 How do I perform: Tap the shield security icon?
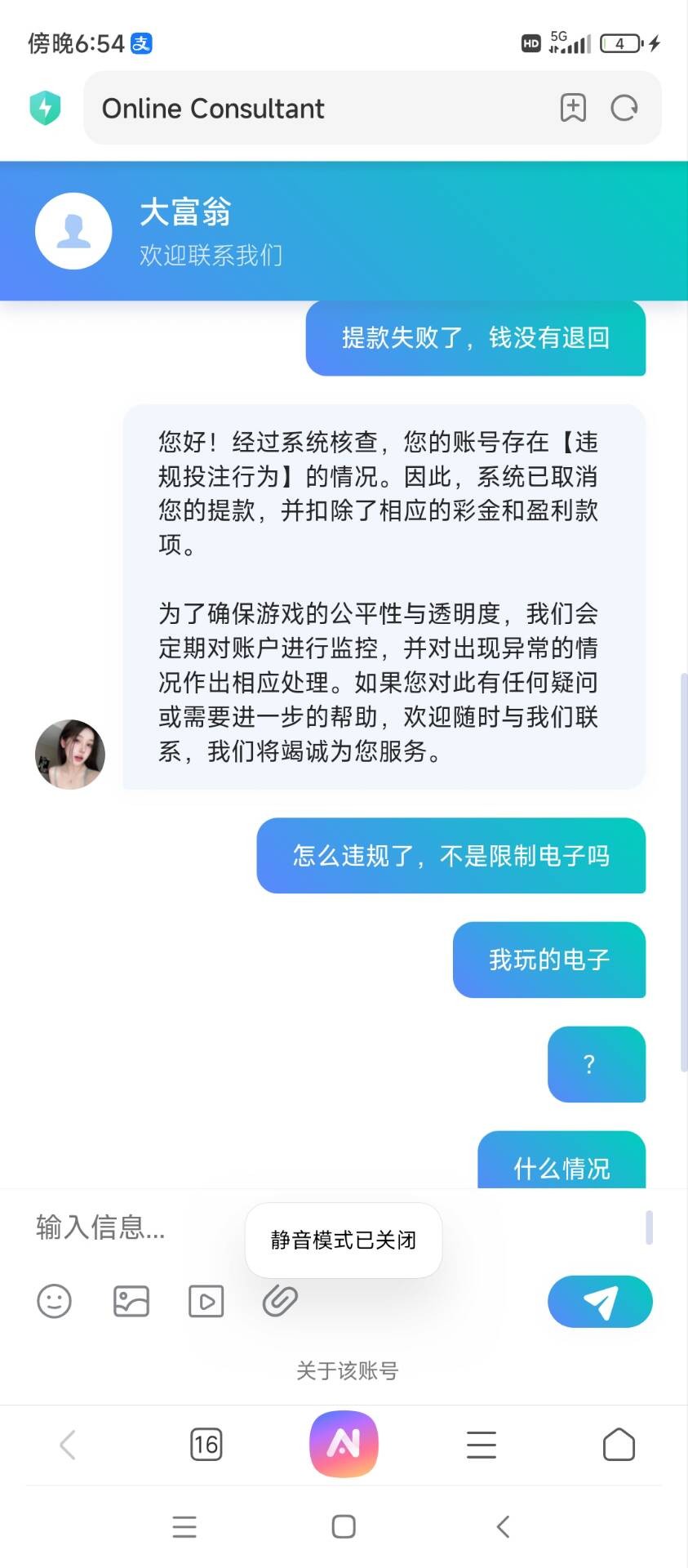click(46, 108)
